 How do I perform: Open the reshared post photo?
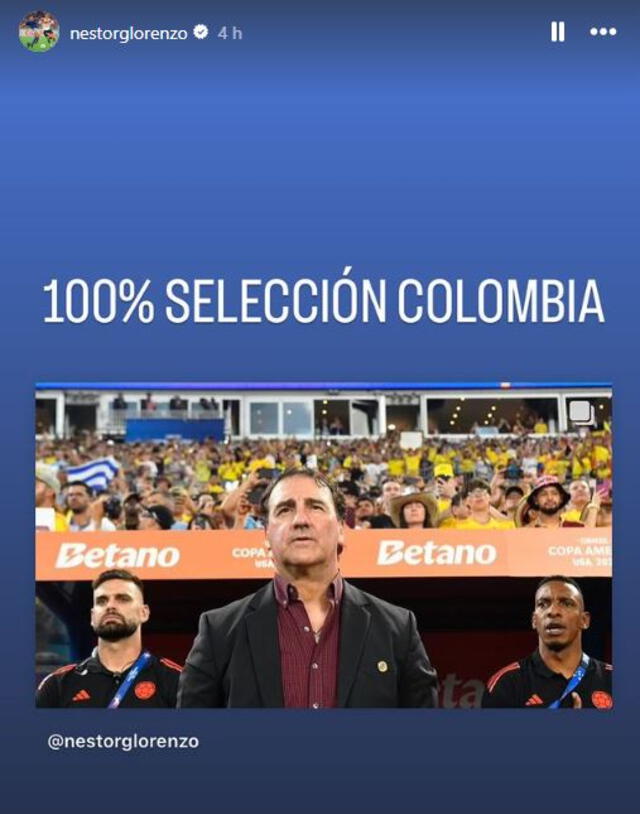pos(323,545)
